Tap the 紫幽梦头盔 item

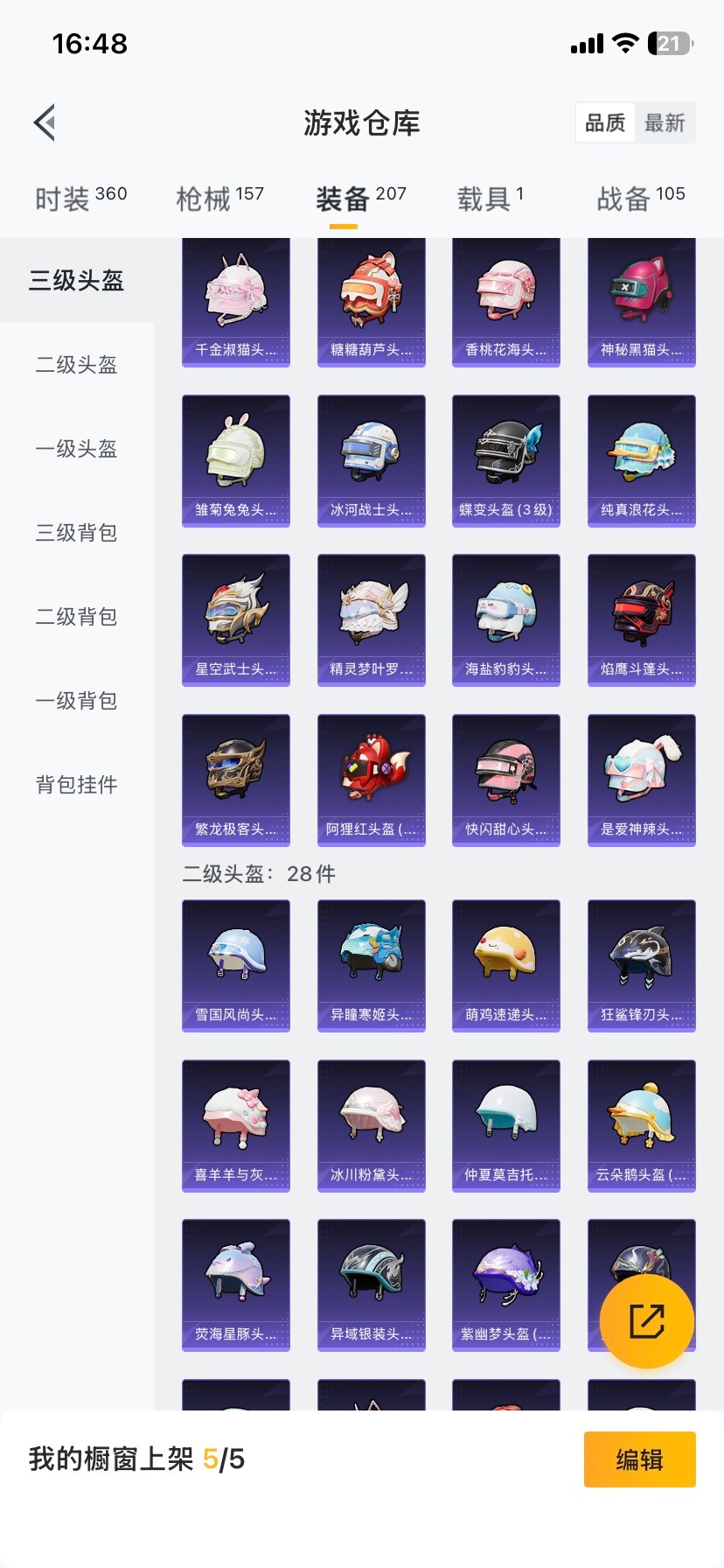[x=505, y=1284]
